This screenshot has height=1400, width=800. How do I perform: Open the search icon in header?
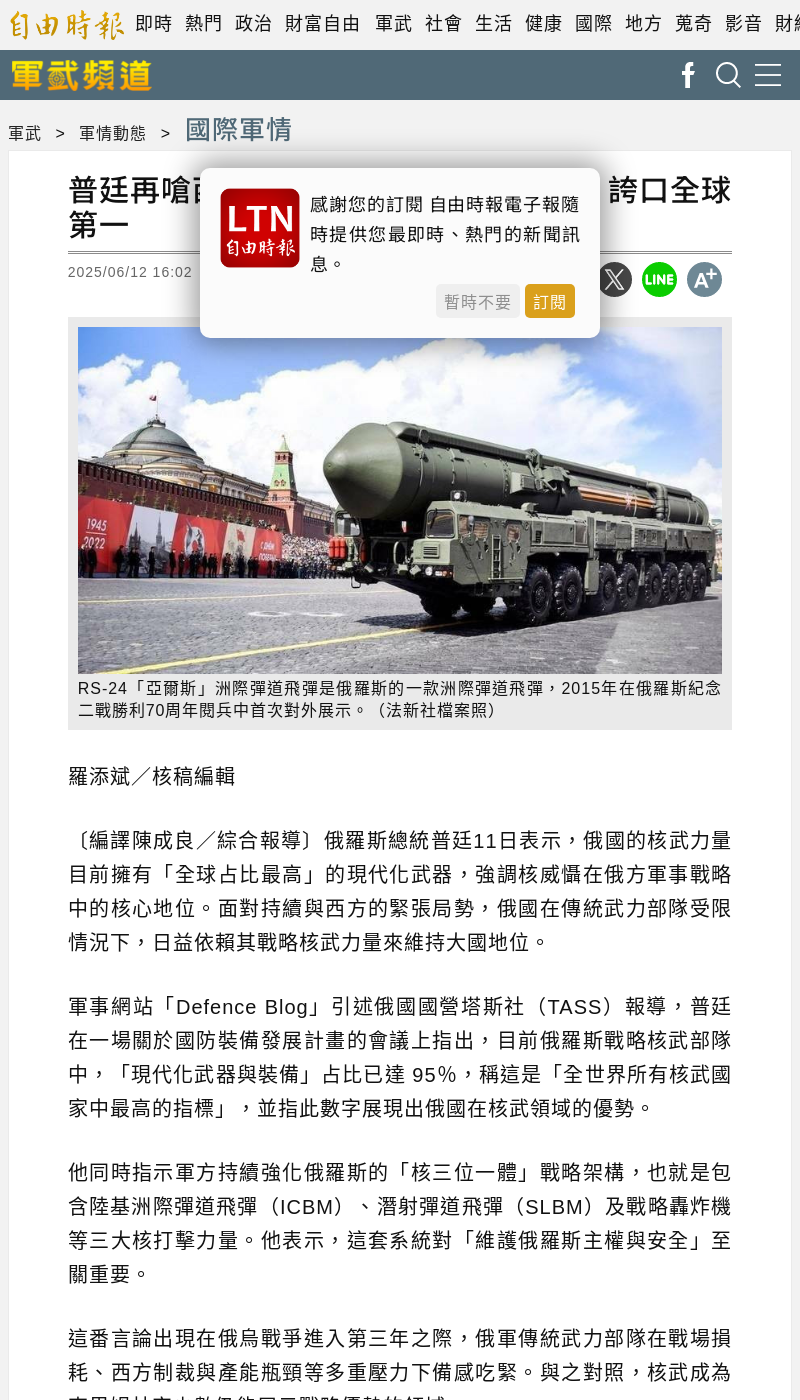point(728,75)
